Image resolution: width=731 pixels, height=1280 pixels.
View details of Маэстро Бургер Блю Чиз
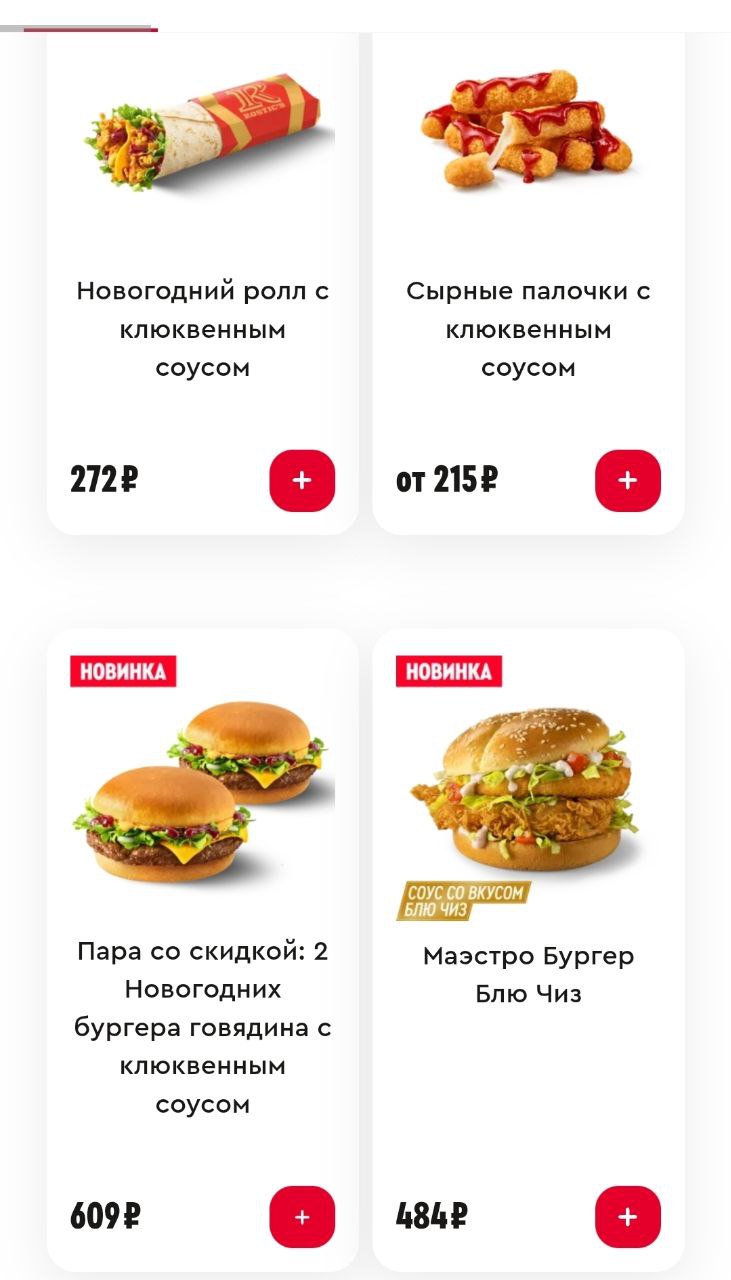528,975
